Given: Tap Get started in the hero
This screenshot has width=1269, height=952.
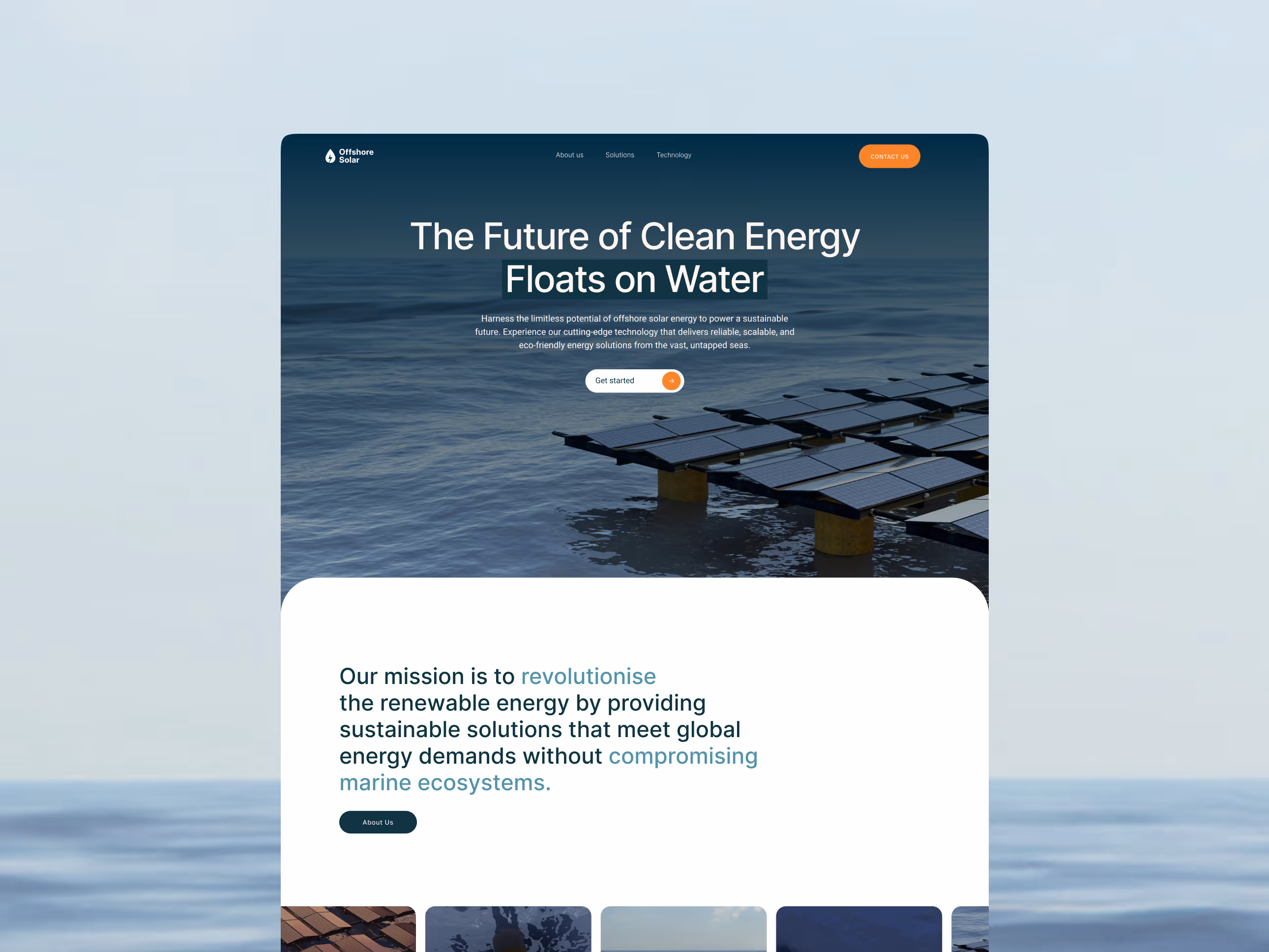Looking at the screenshot, I should [634, 381].
